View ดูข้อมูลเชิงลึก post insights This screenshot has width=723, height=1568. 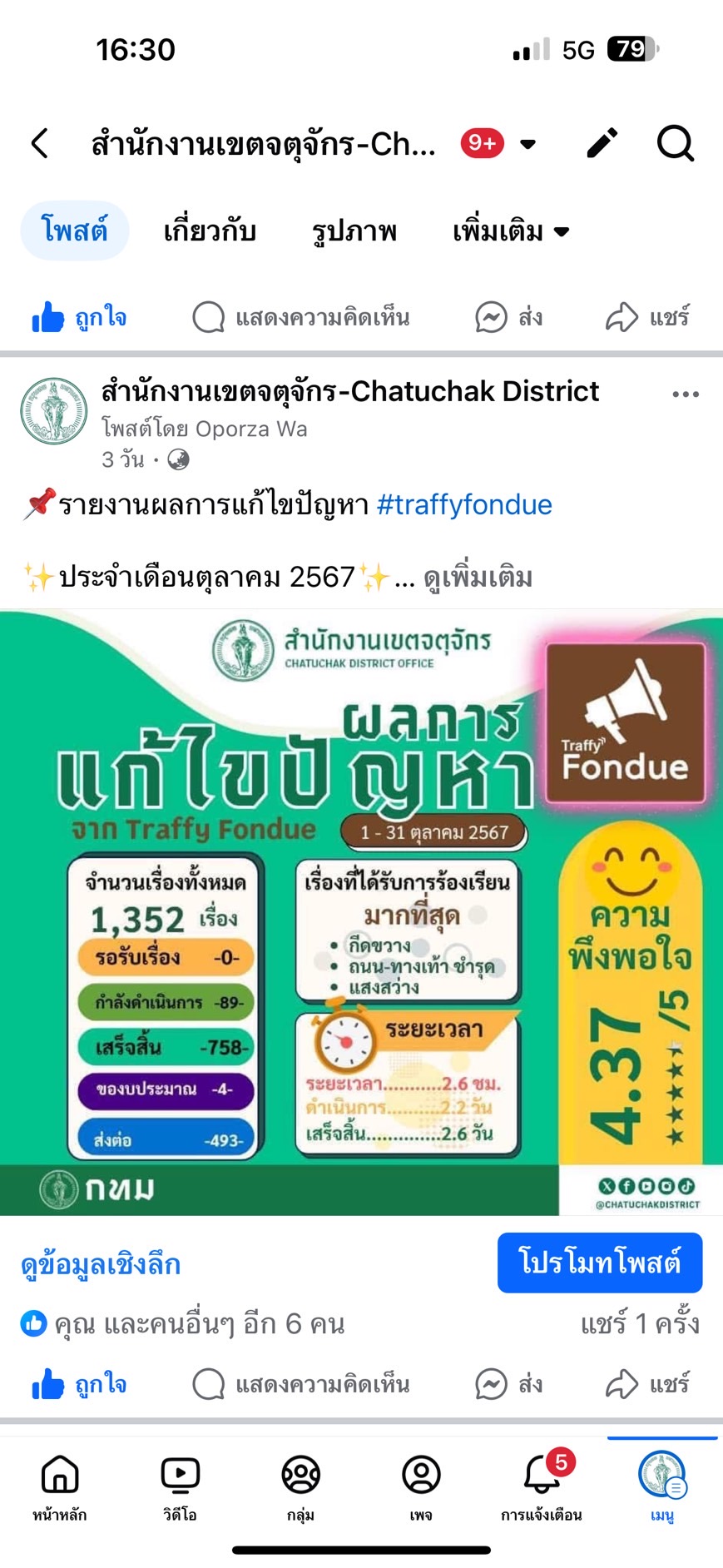click(x=101, y=1264)
